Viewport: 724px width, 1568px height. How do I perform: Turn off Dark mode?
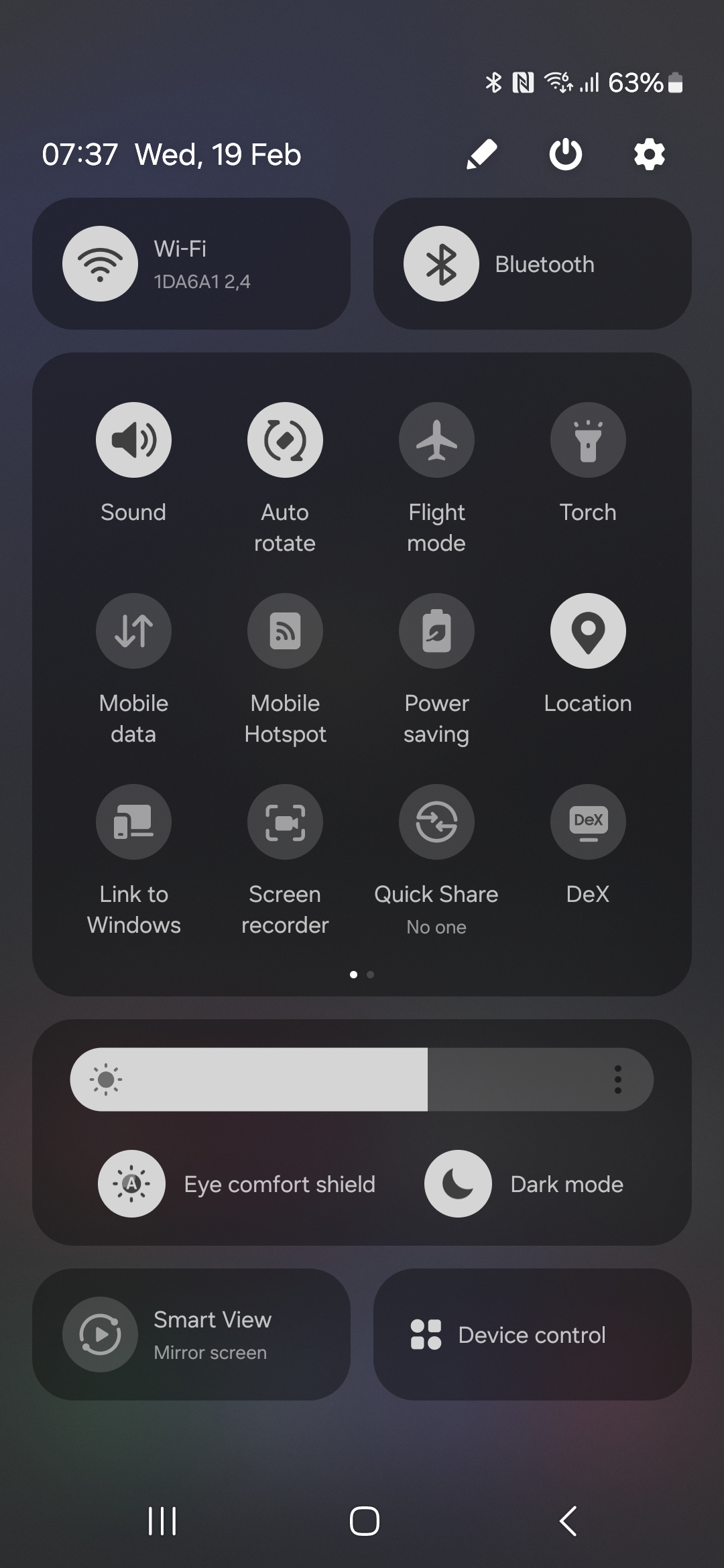tap(458, 1184)
